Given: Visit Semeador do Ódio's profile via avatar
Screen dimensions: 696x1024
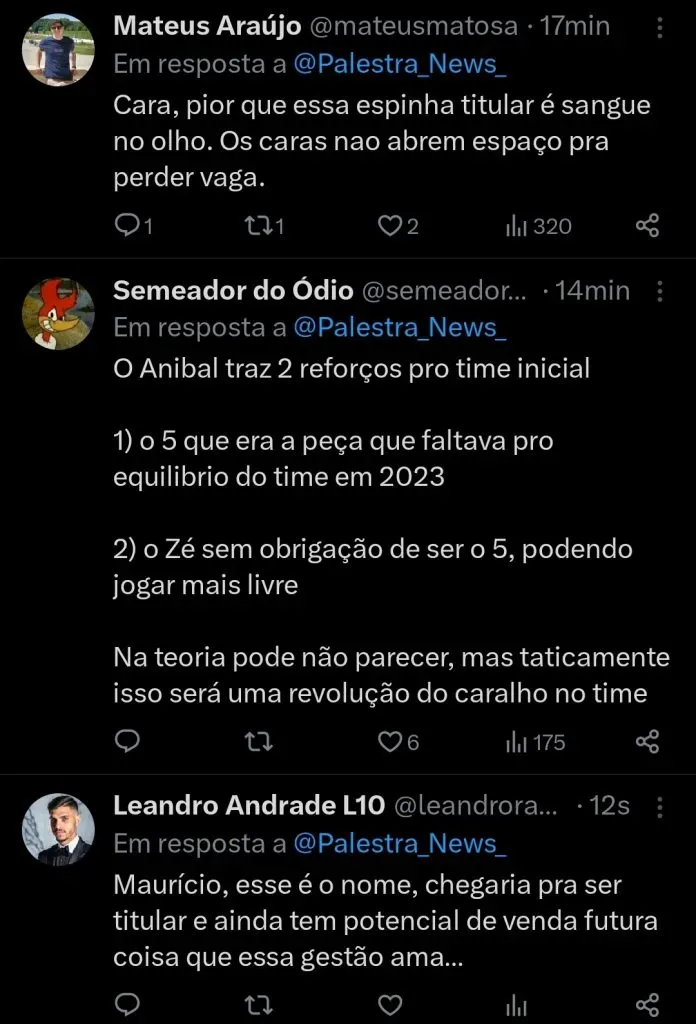Looking at the screenshot, I should (58, 314).
